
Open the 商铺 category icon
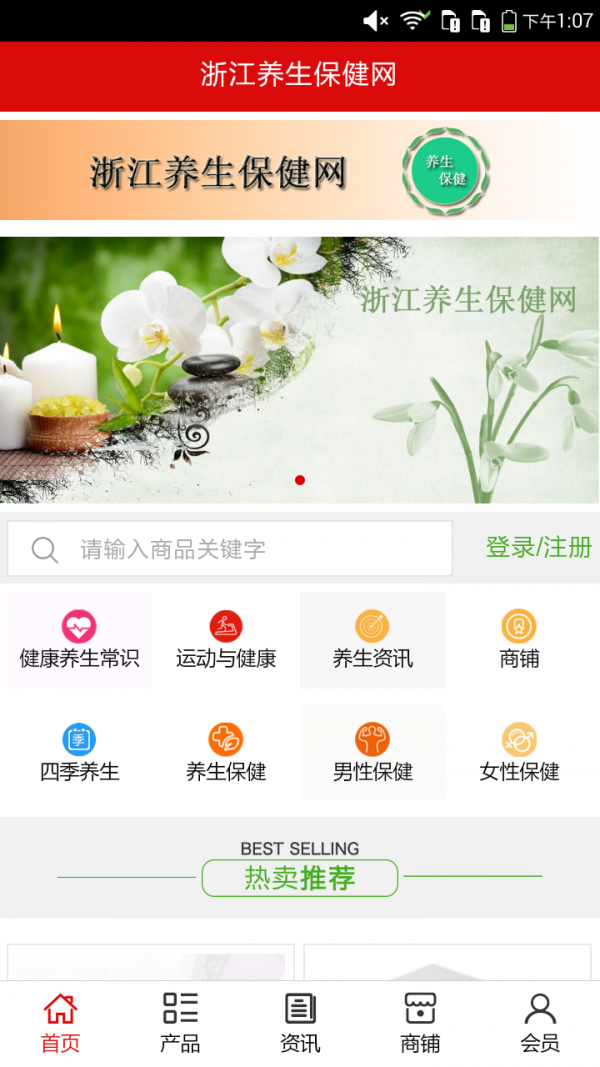(519, 640)
